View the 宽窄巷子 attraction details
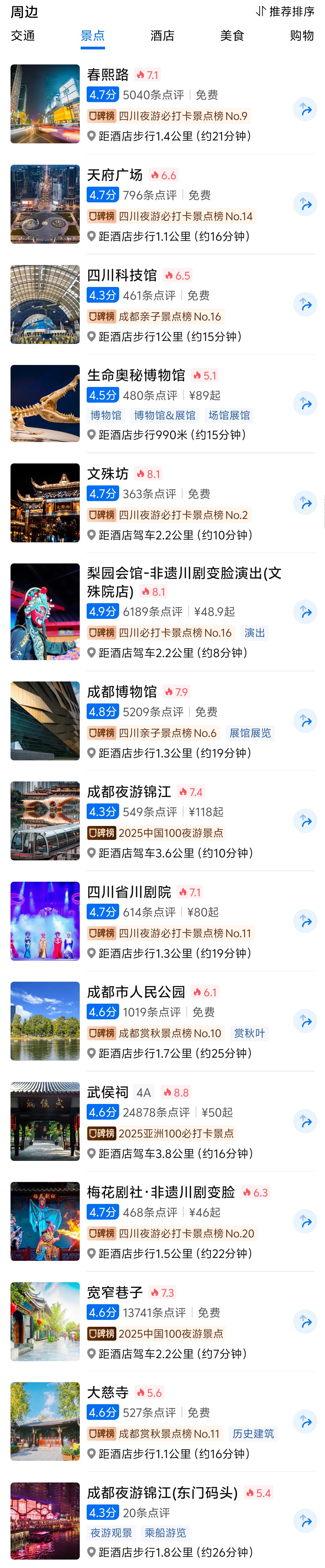The height and width of the screenshot is (1568, 325). 115,1292
